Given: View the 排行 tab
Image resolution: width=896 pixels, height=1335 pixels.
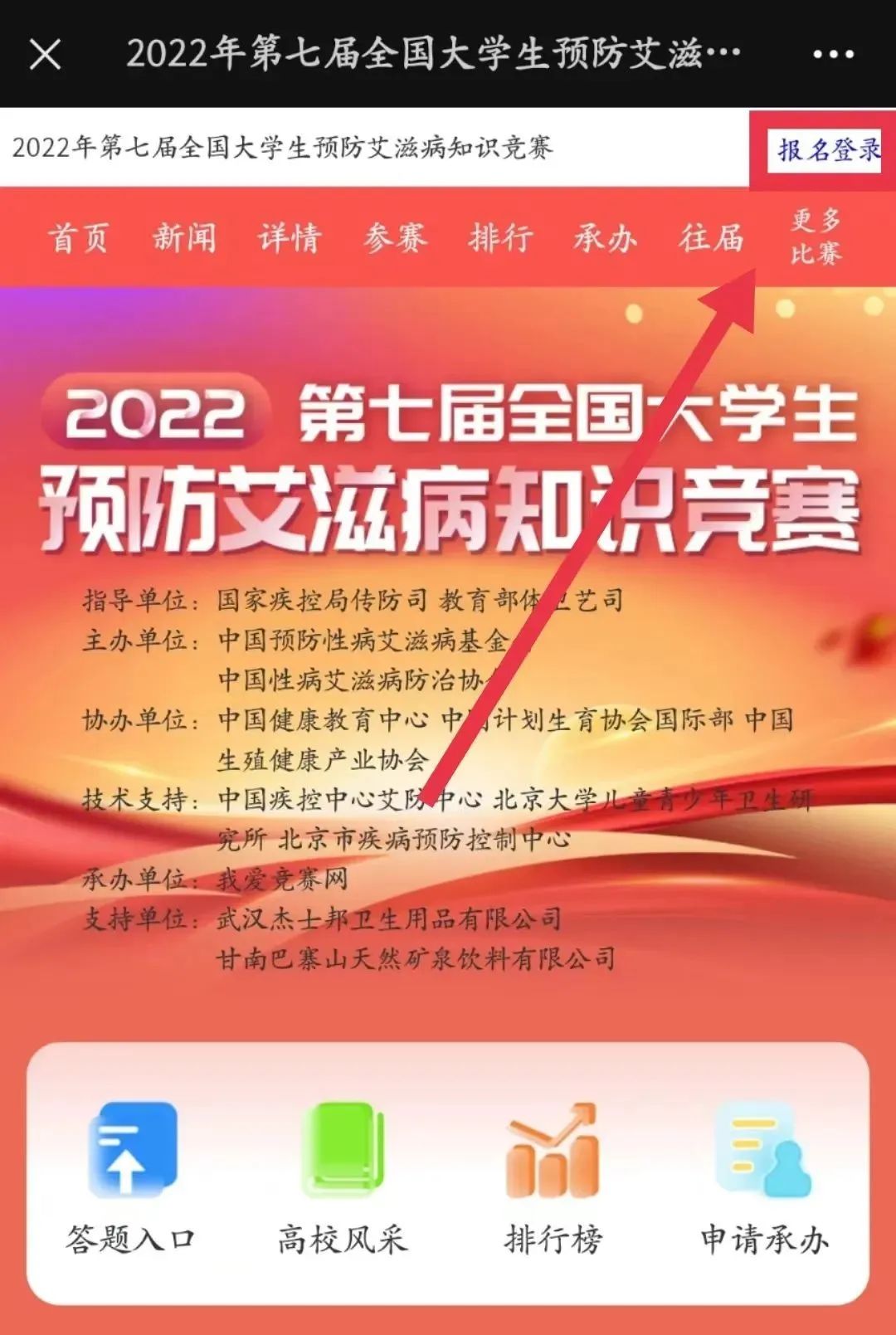Looking at the screenshot, I should pos(500,238).
